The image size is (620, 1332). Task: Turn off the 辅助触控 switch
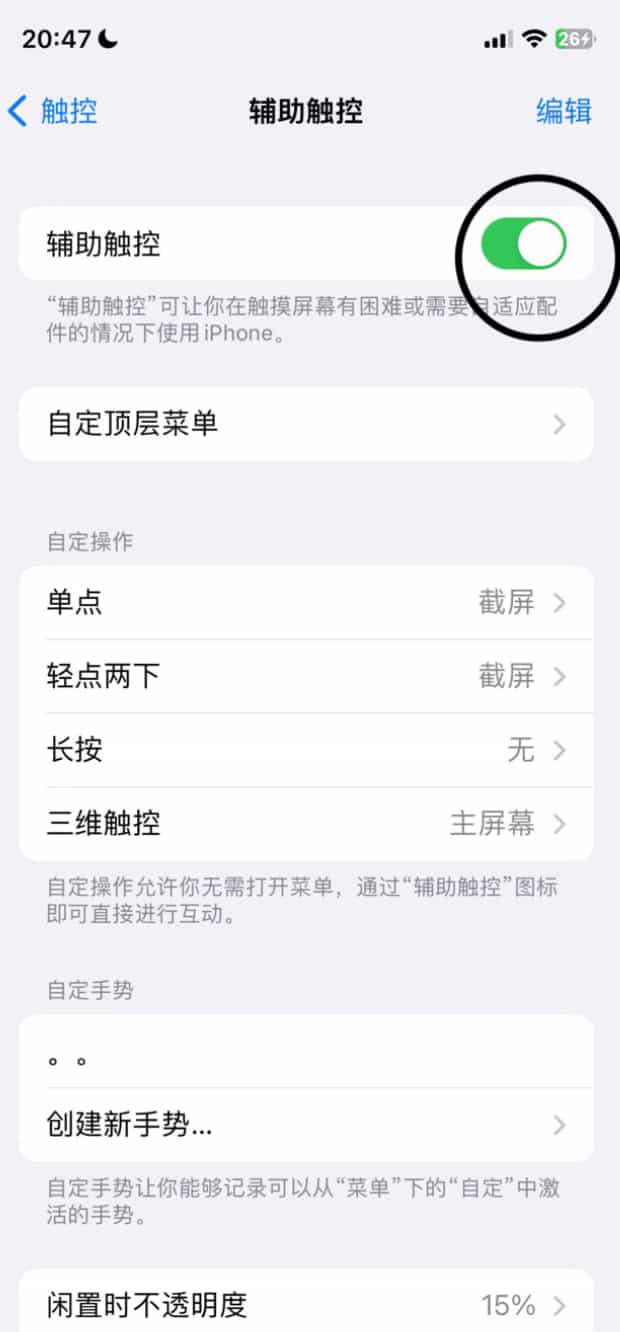tap(524, 244)
